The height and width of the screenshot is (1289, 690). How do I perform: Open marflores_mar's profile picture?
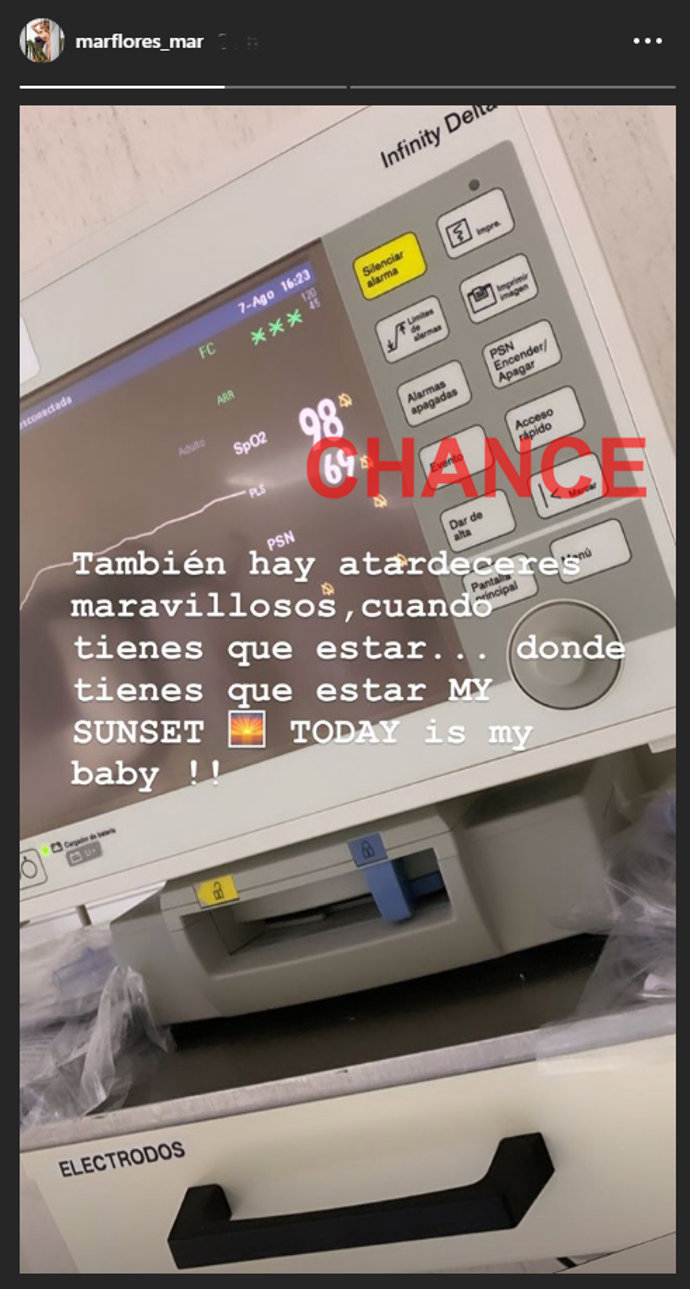tap(42, 41)
